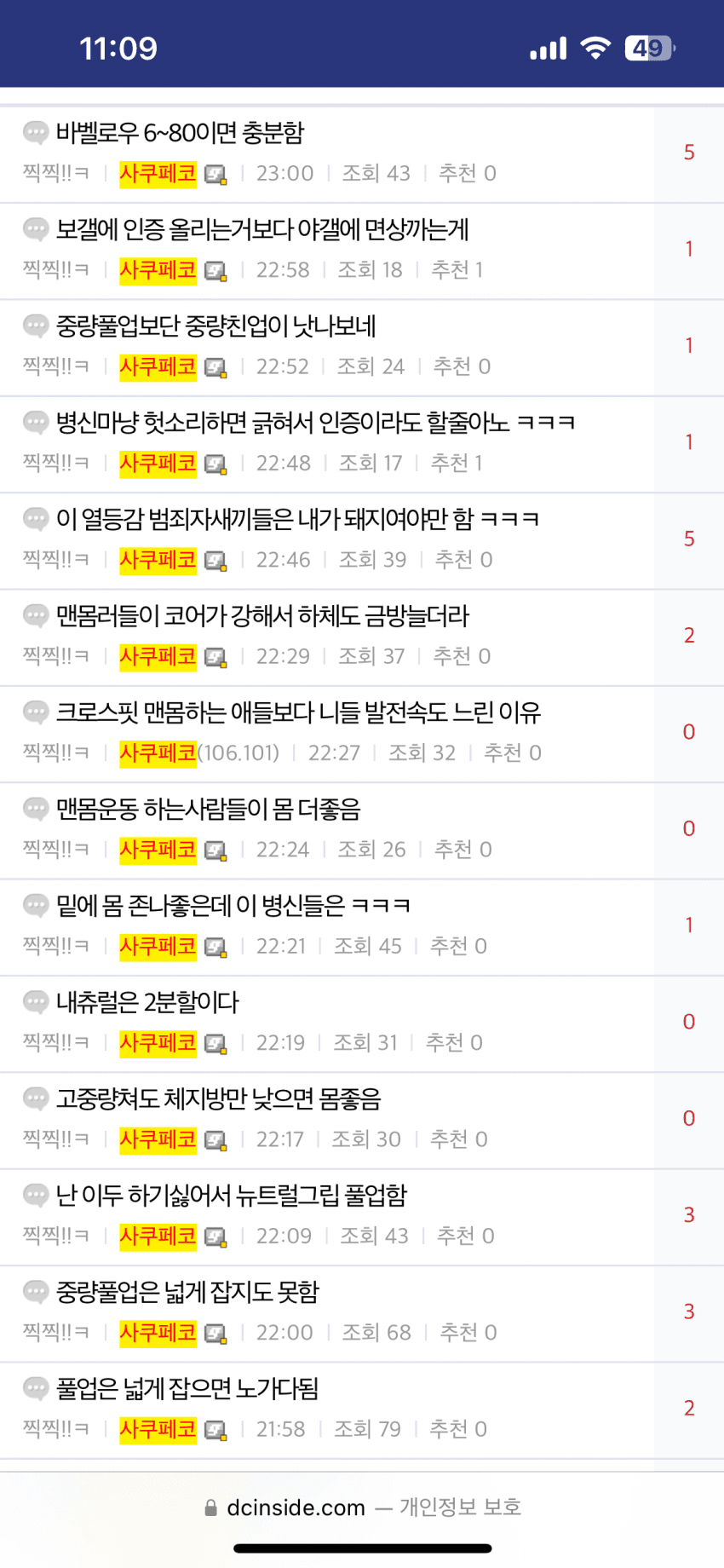Tap the dcinside.com address bar
Image resolution: width=724 pixels, height=1568 pixels.
coord(362,1507)
